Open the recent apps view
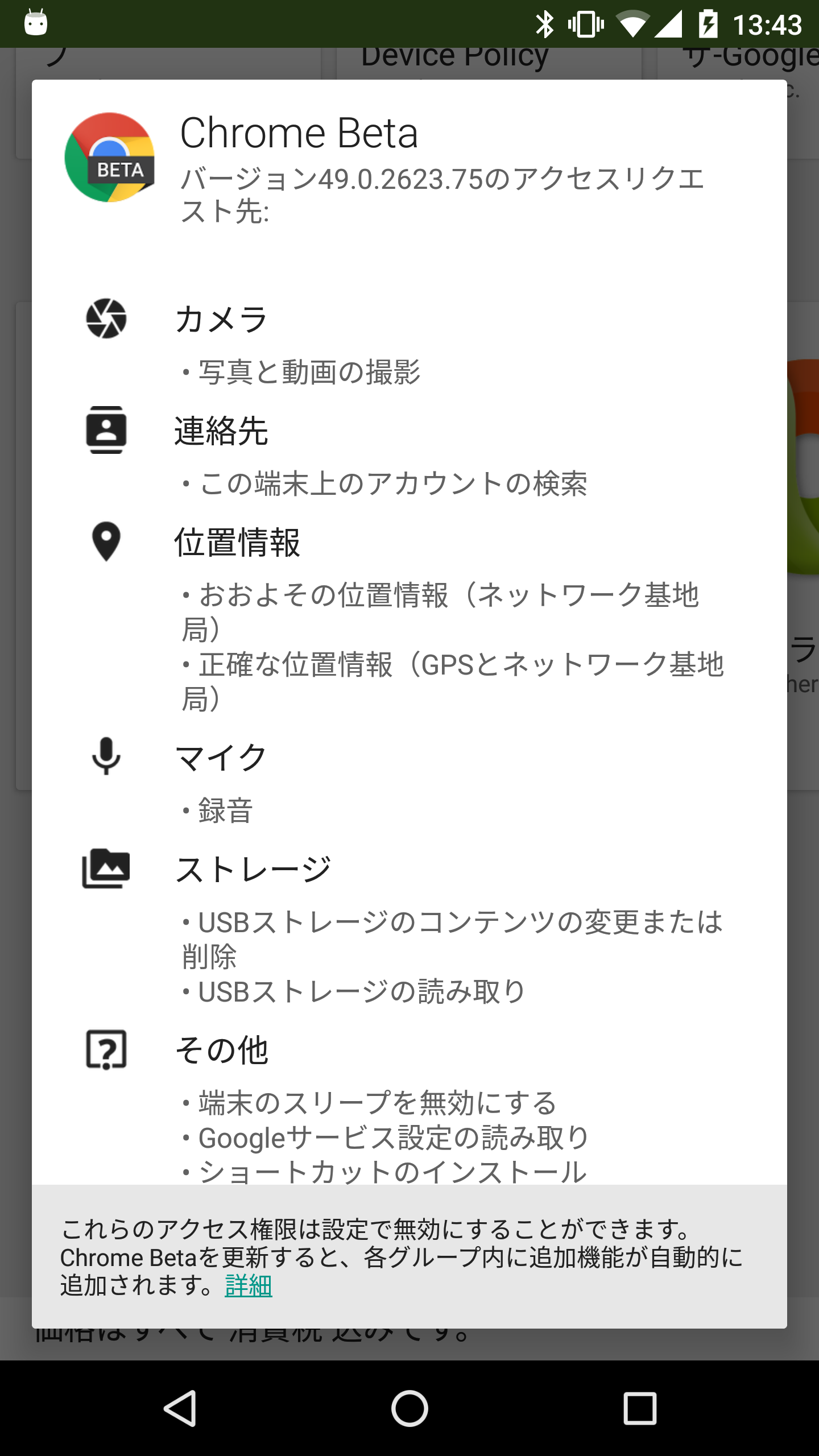Viewport: 819px width, 1456px height. pyautogui.click(x=639, y=1408)
